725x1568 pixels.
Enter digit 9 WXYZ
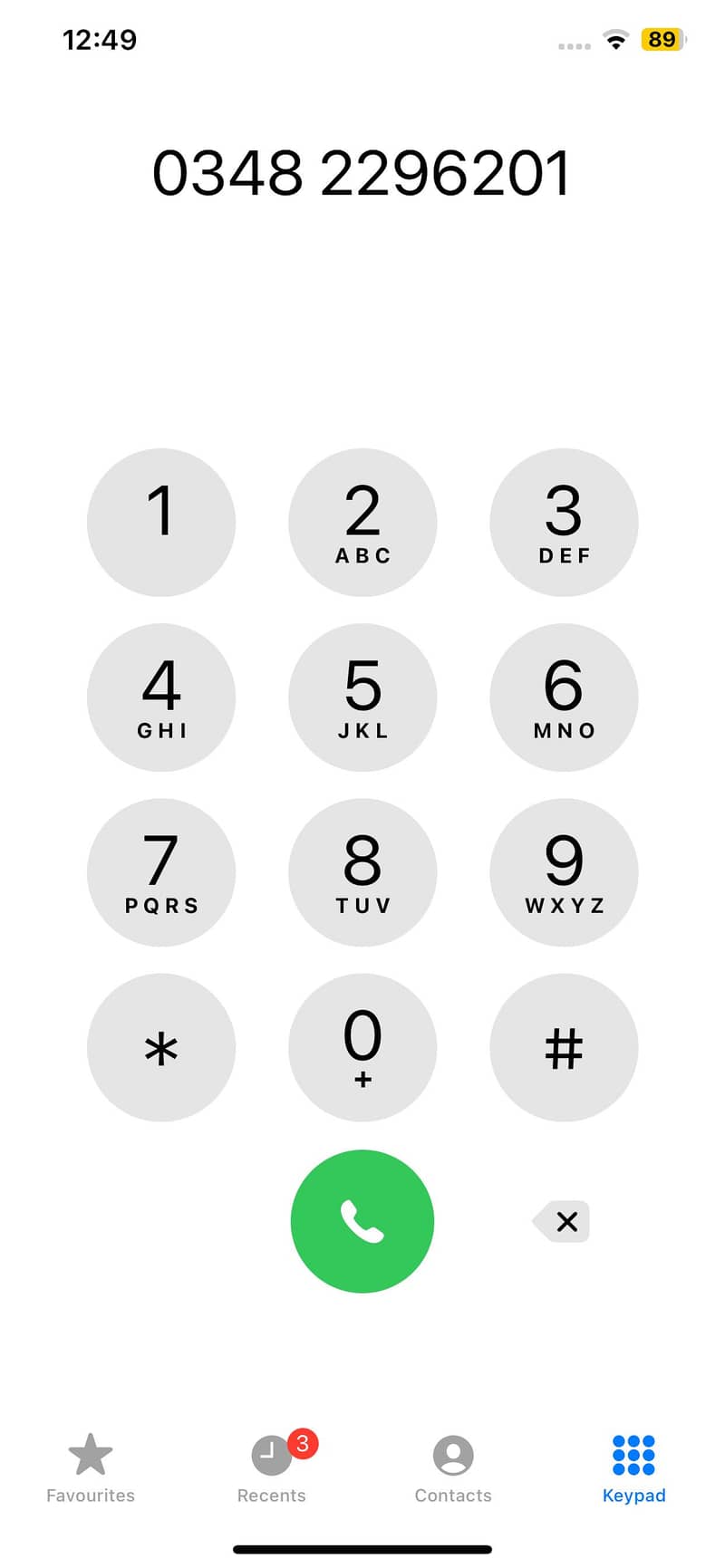[564, 872]
